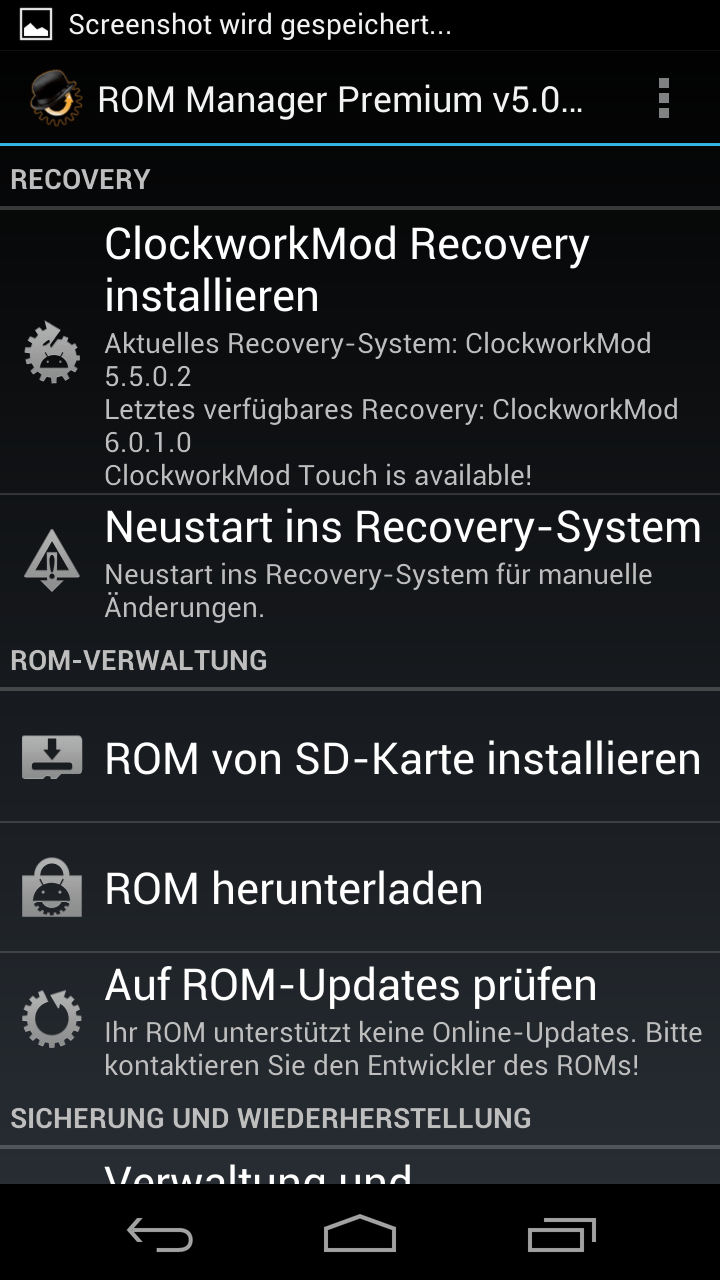The width and height of the screenshot is (720, 1280).
Task: Tap the system back button
Action: [x=160, y=1236]
